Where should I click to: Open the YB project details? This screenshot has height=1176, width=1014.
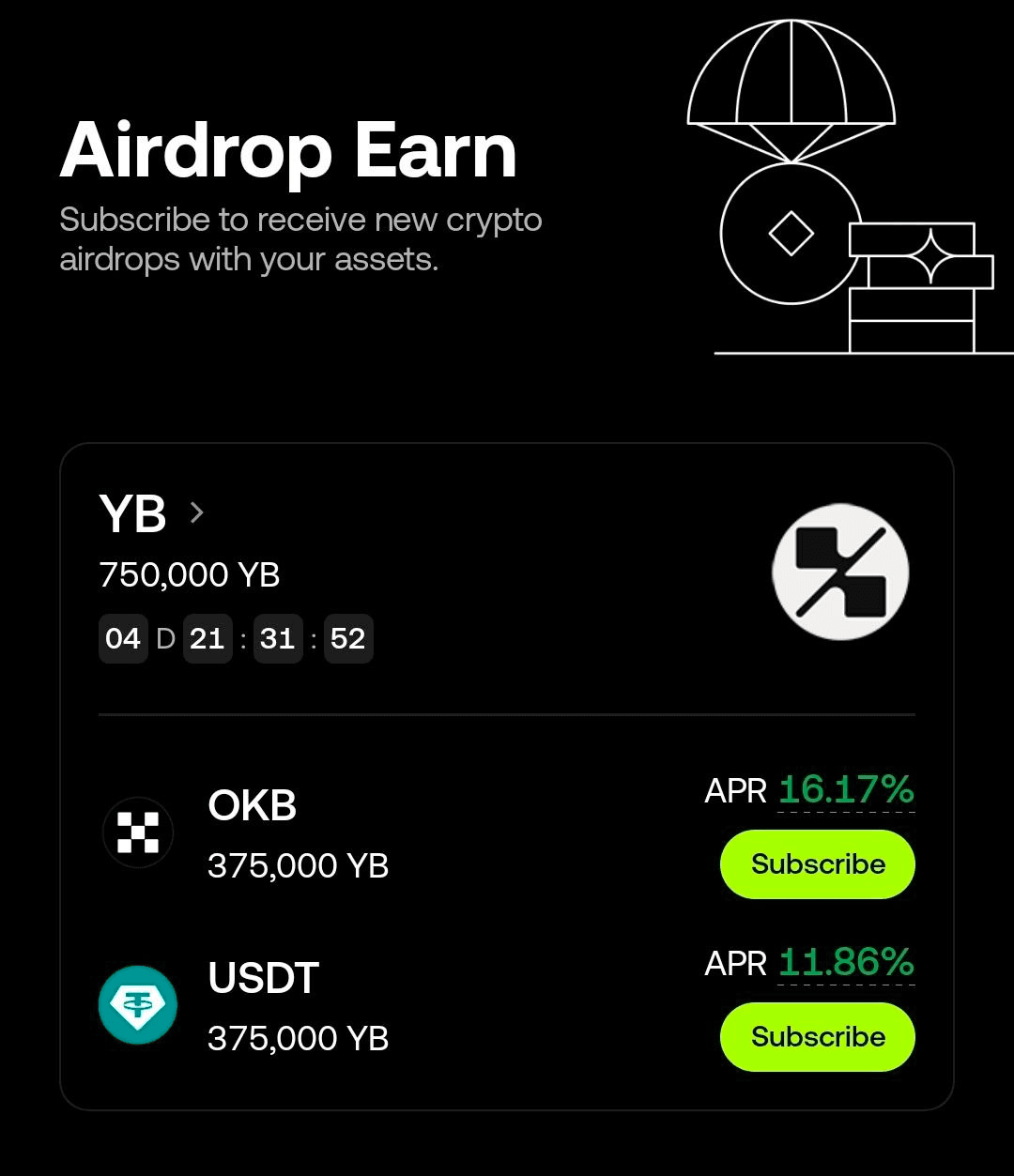[151, 513]
